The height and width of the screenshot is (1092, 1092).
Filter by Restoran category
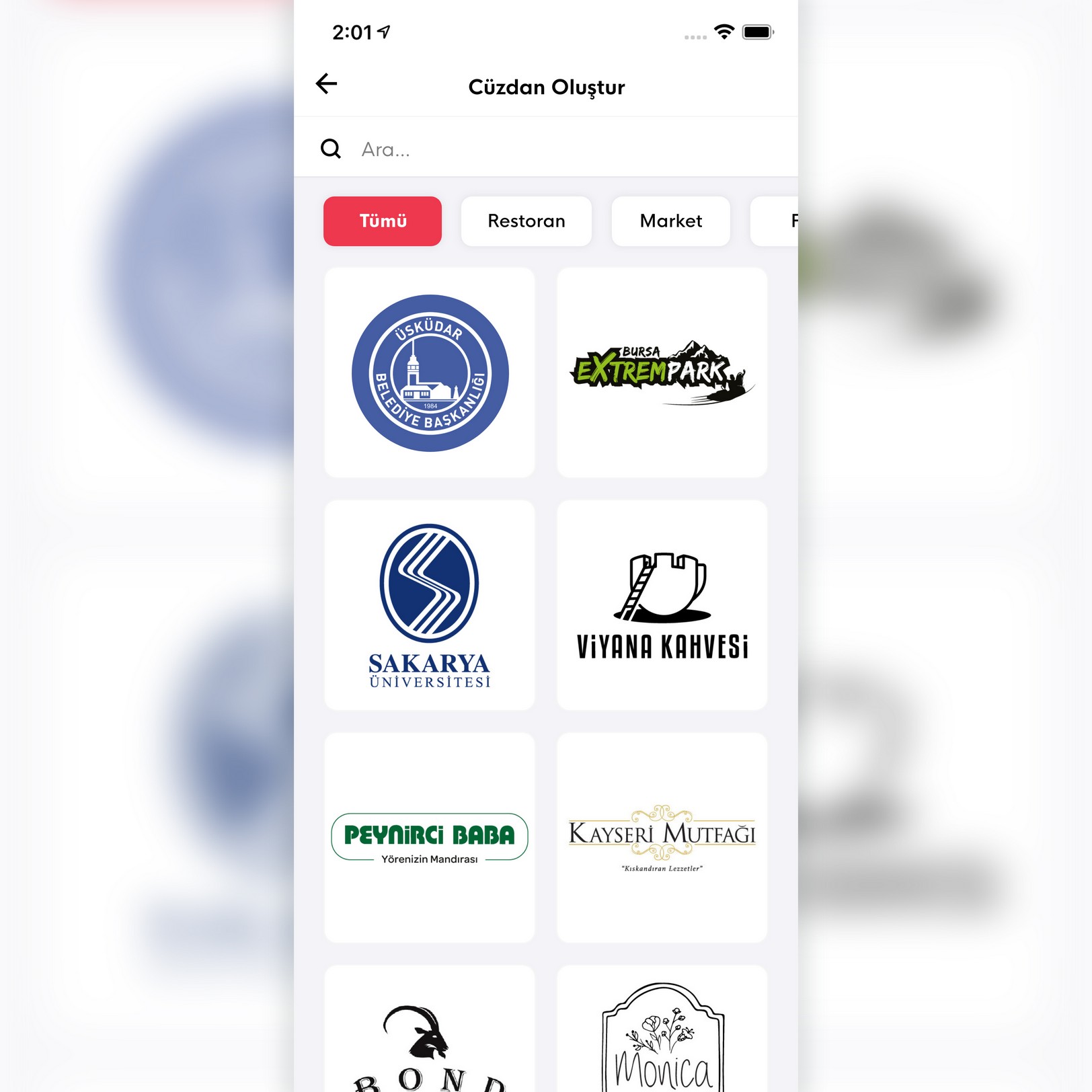(x=526, y=221)
